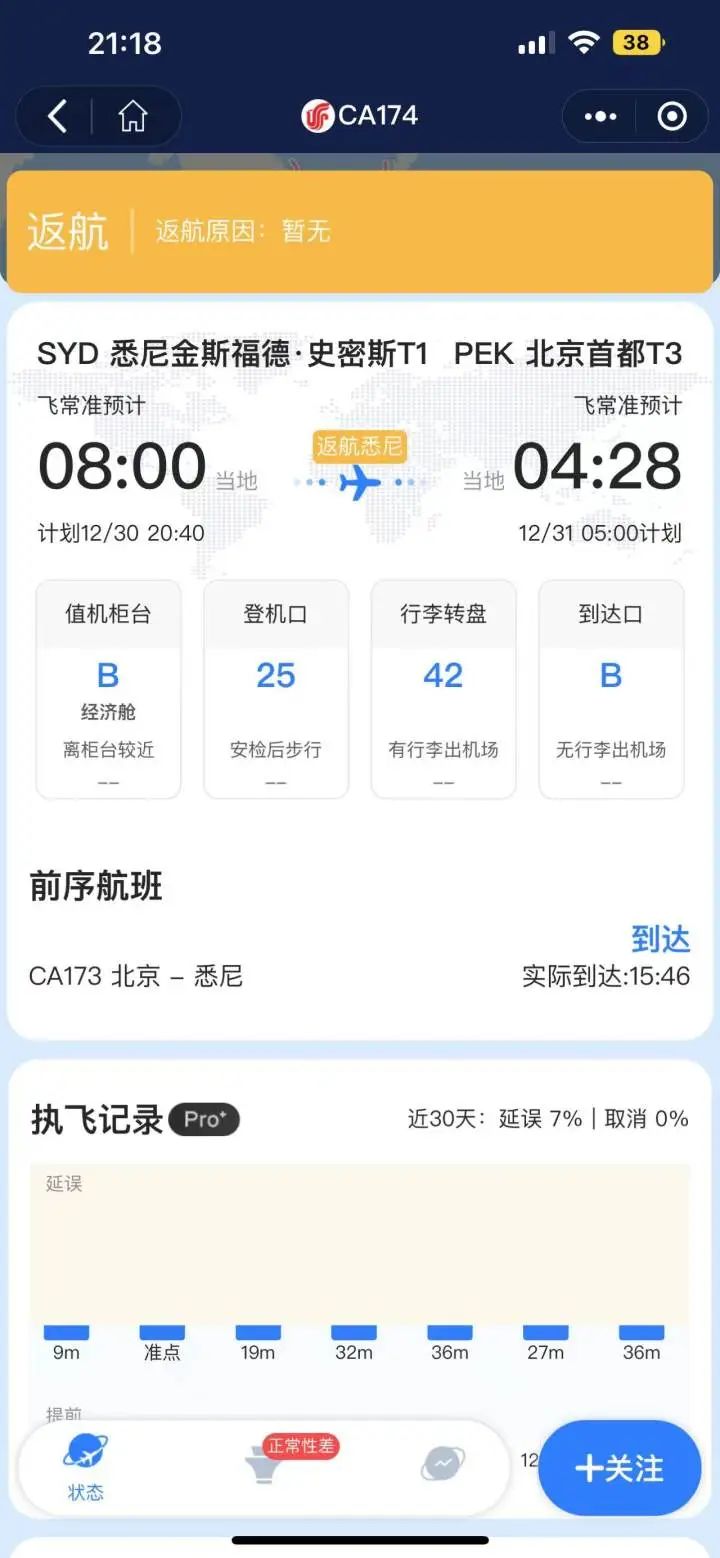Switch to the 正常性差 middle tab
Viewport: 720px width, 1558px height.
tap(270, 1463)
